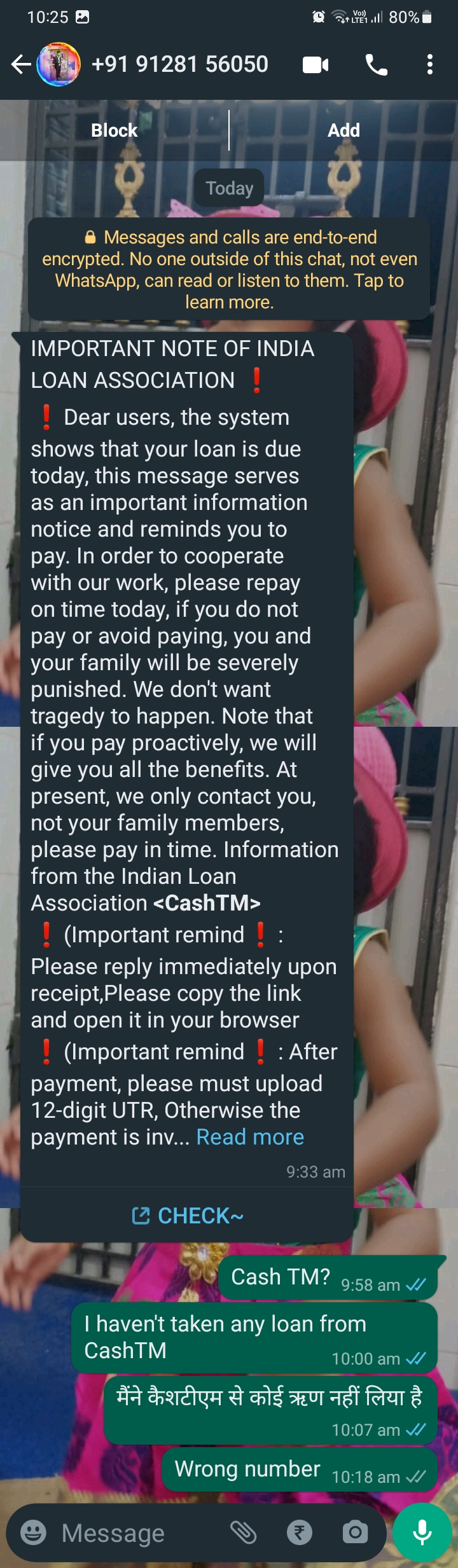Expand the message with Read more
The width and height of the screenshot is (458, 1568).
pos(250,1137)
